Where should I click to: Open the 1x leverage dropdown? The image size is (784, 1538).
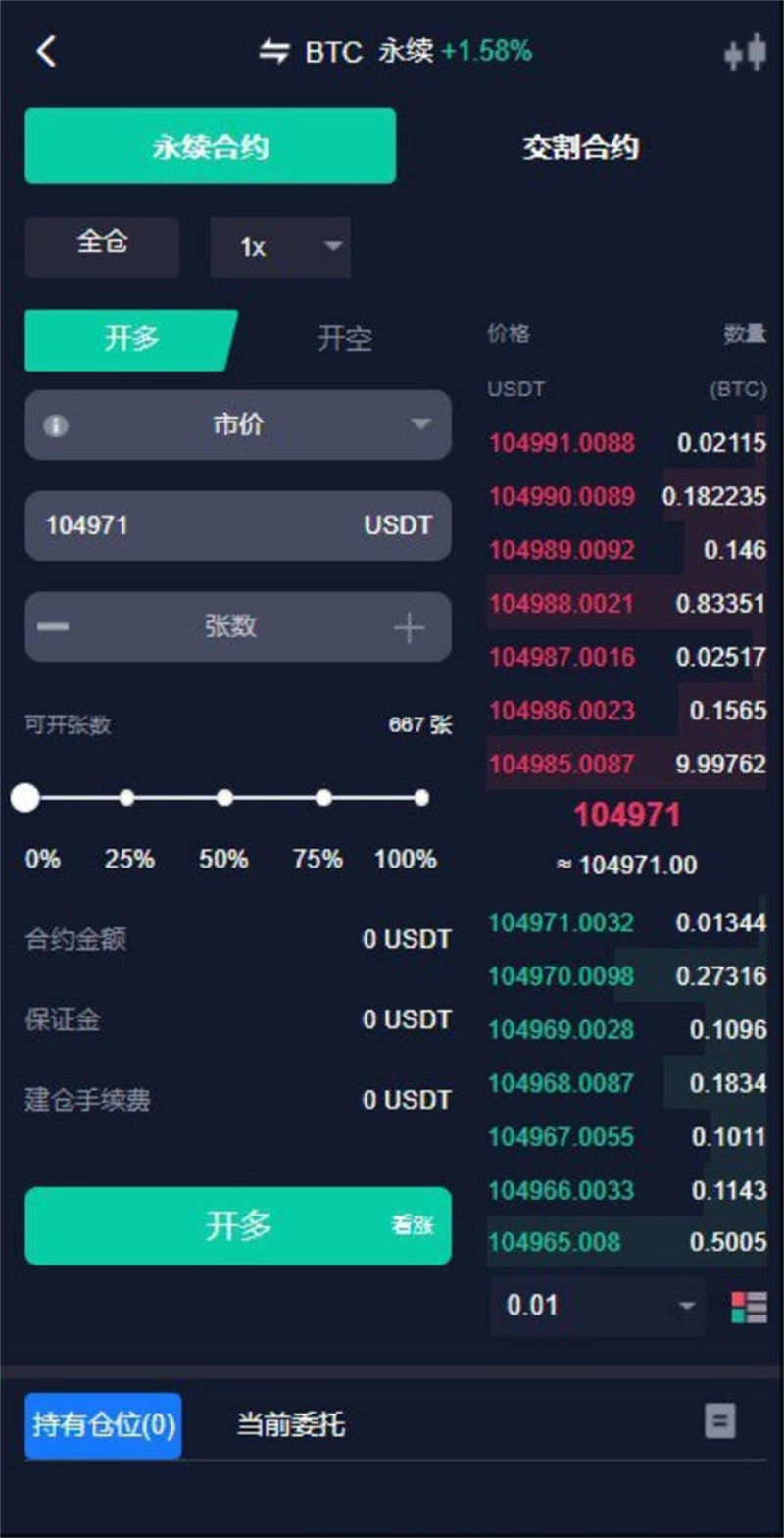coord(280,247)
